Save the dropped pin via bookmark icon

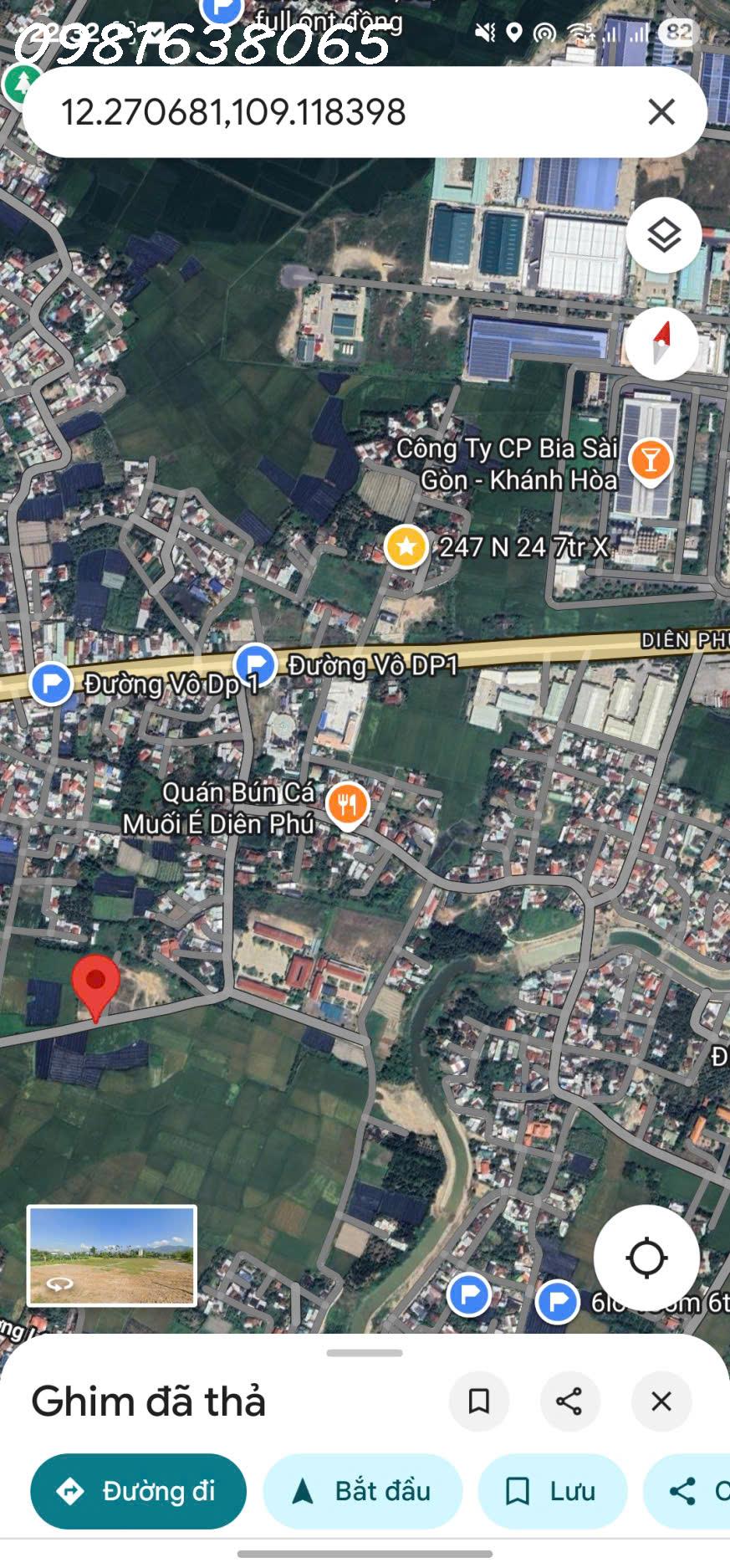pos(479,1401)
